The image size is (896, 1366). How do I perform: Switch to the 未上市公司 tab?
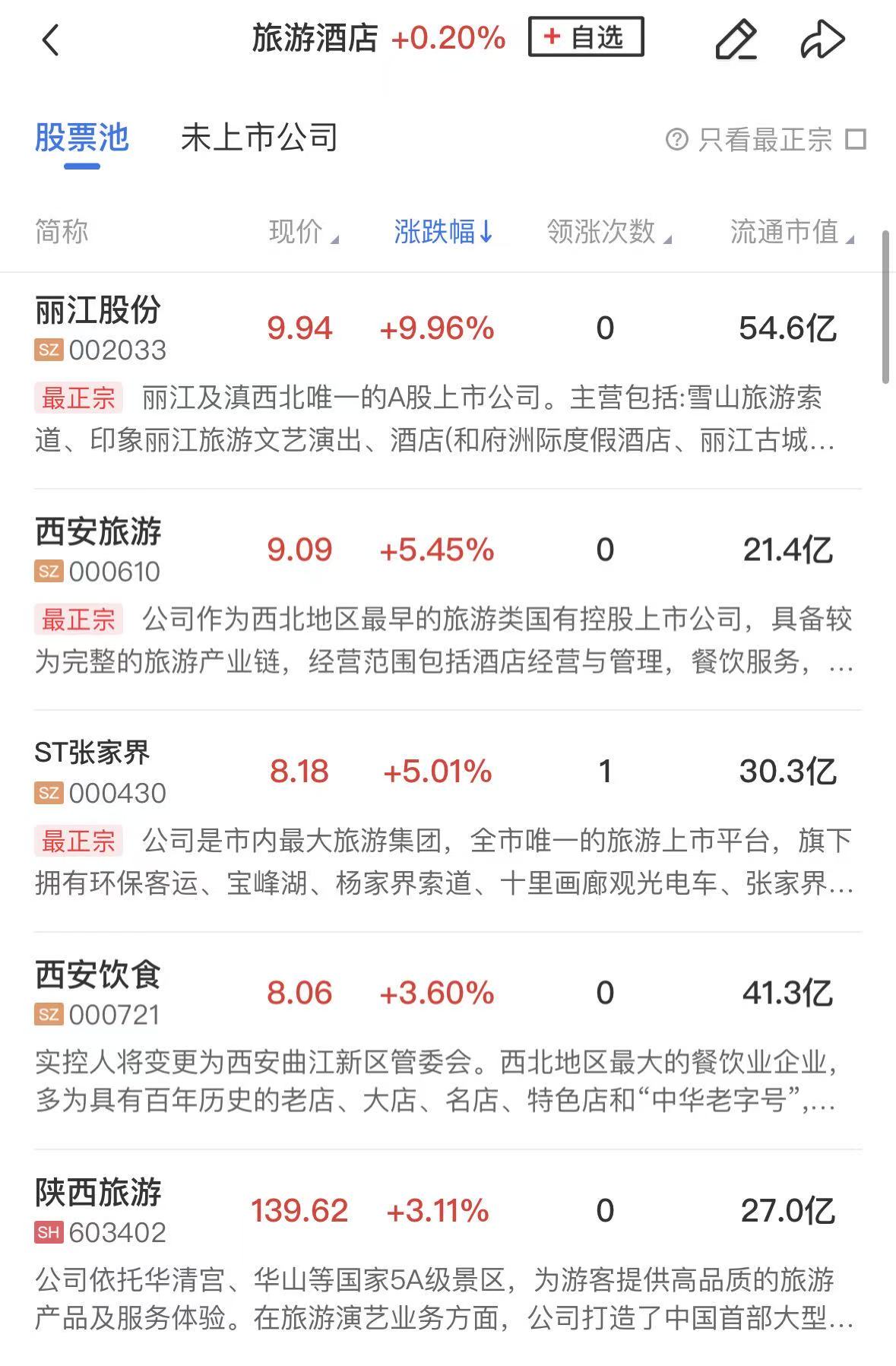tap(259, 138)
